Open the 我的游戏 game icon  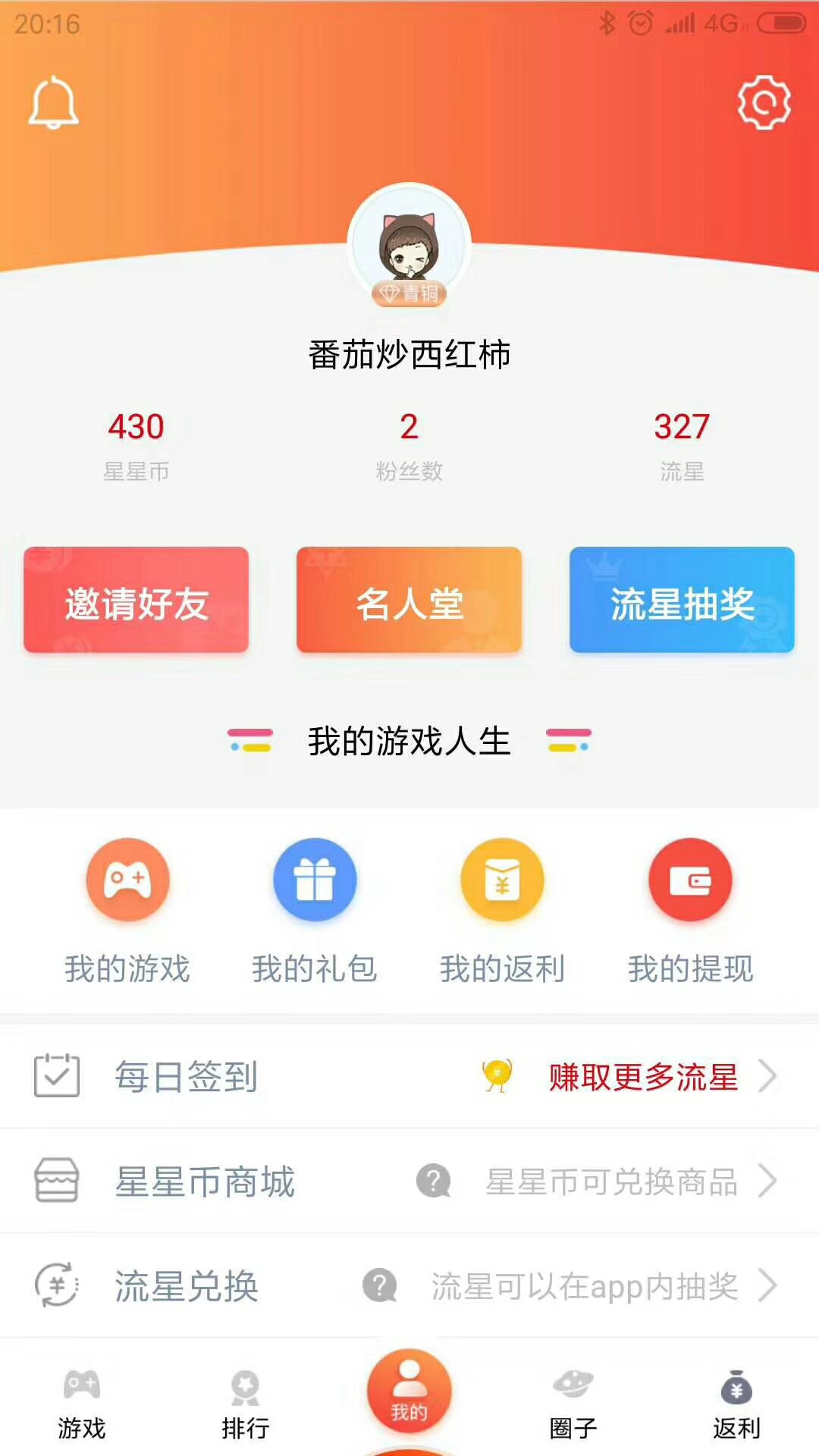[x=127, y=880]
